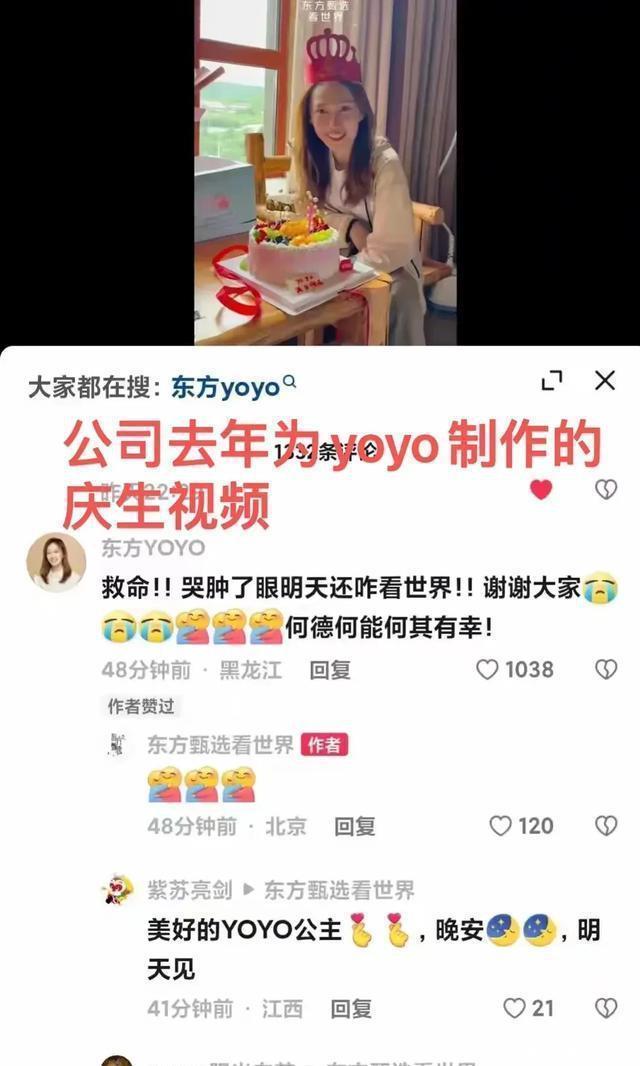Image resolution: width=640 pixels, height=1066 pixels.
Task: Reply to 紫苏亮剑's comment
Action: pyautogui.click(x=351, y=1008)
